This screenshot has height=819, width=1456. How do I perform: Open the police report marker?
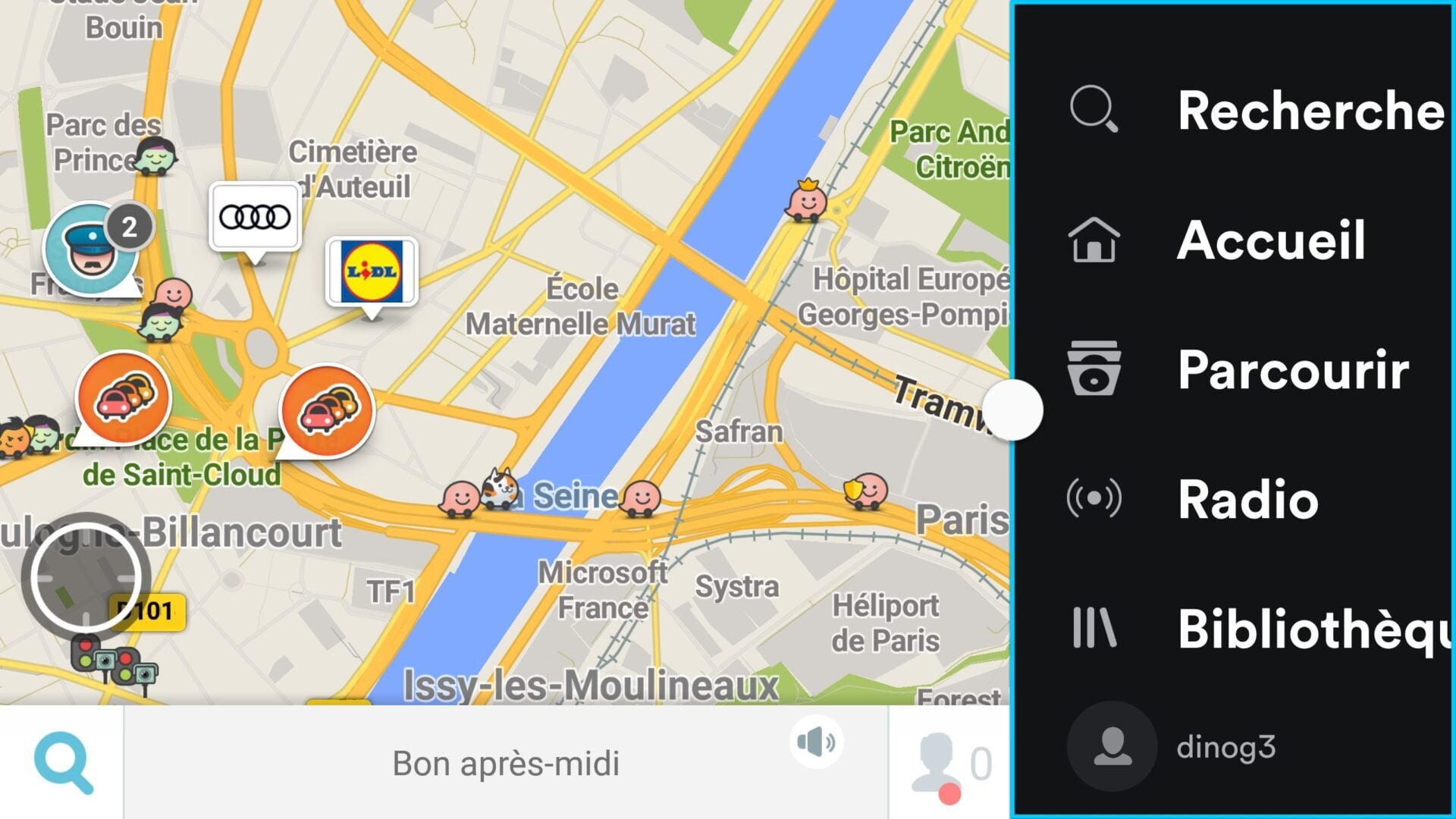point(92,249)
